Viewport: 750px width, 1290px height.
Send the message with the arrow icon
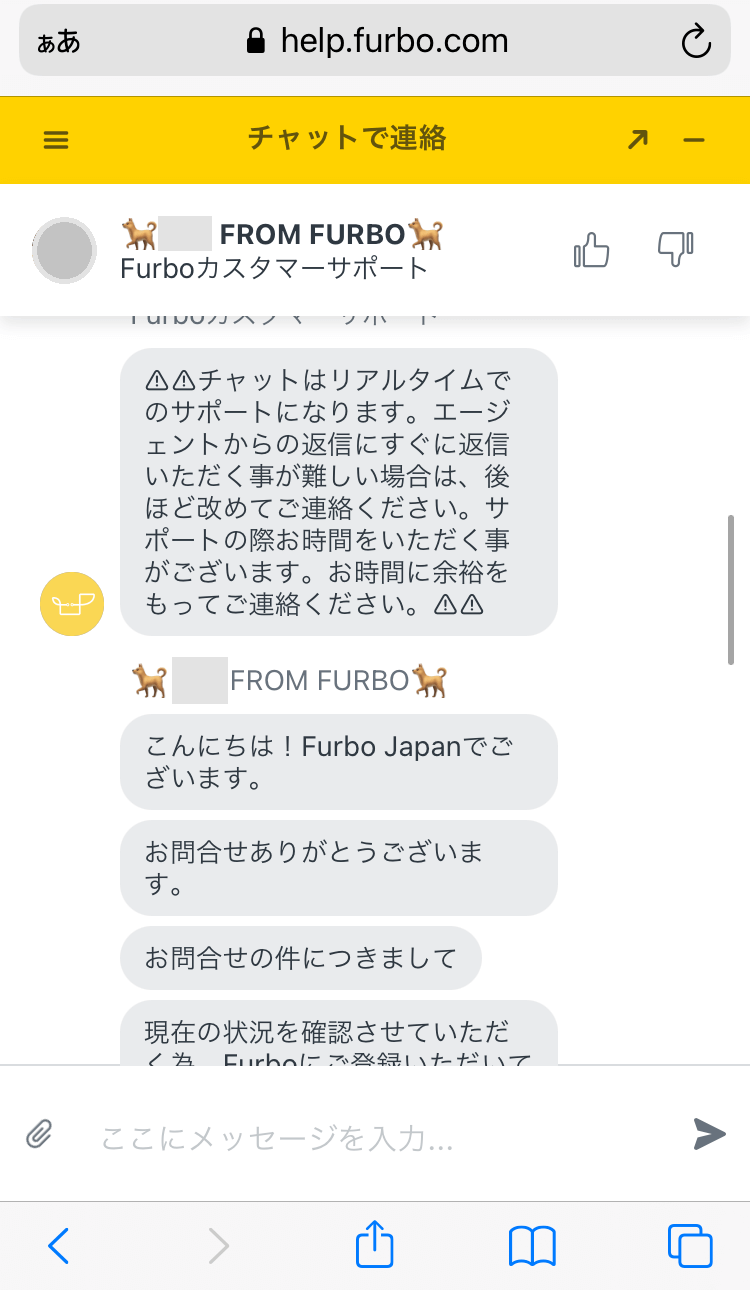click(x=709, y=1134)
